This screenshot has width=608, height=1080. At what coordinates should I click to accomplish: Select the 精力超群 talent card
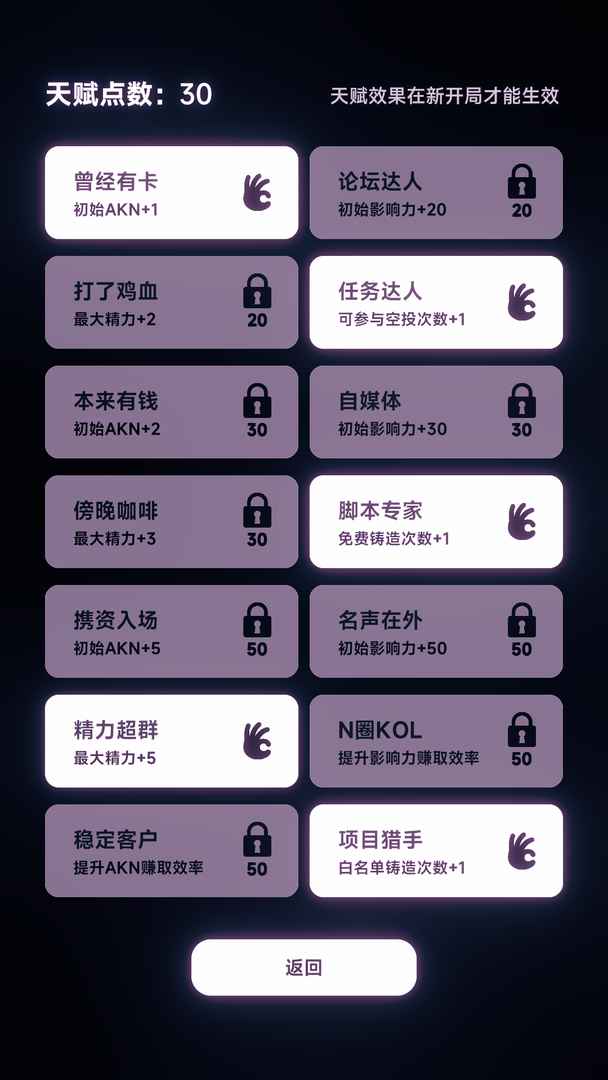(171, 741)
